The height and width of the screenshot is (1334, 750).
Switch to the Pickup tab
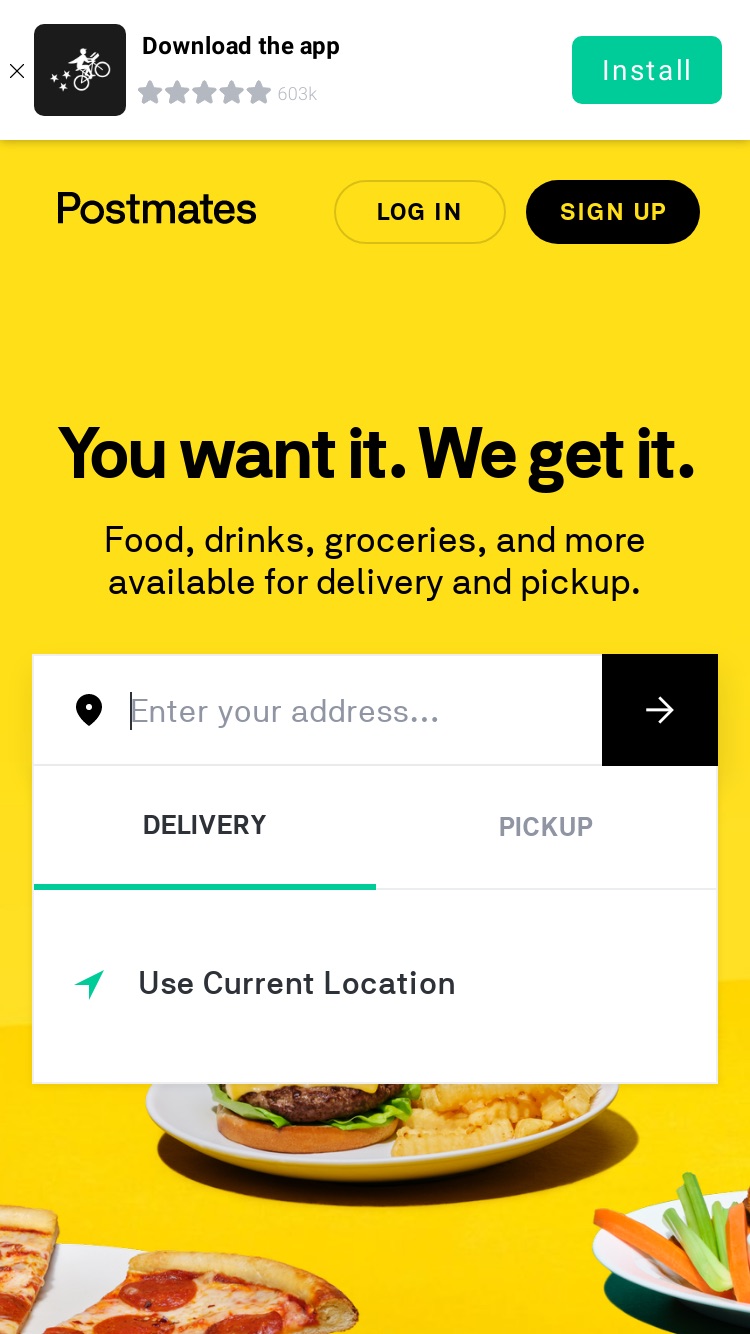click(x=546, y=827)
